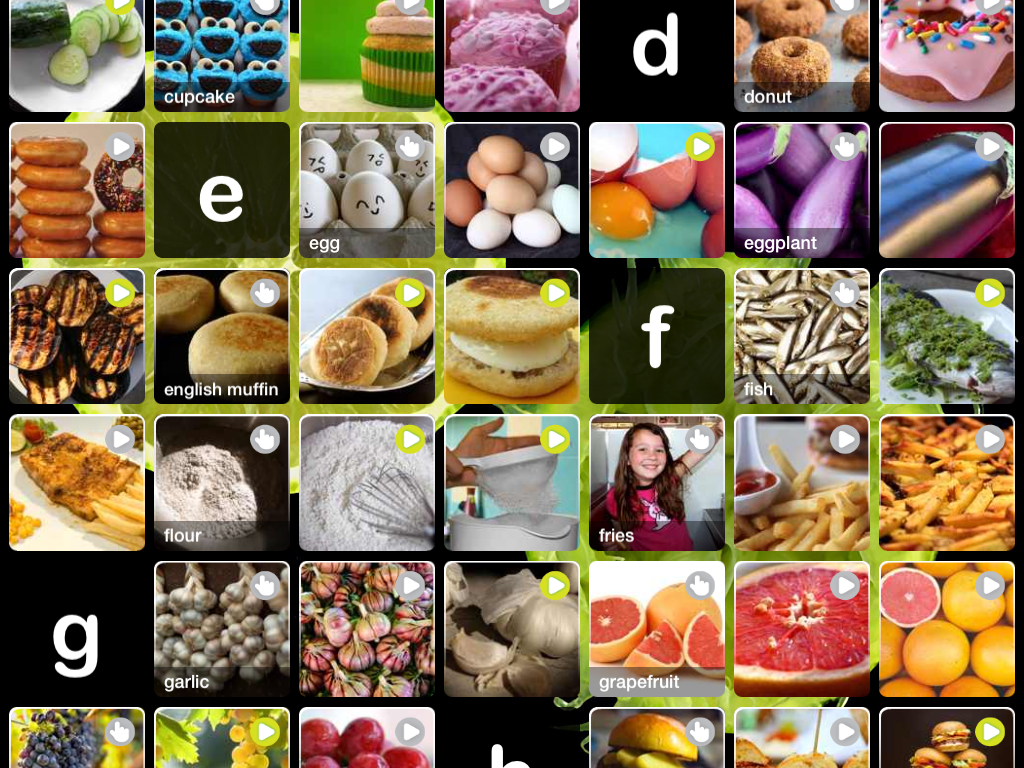The width and height of the screenshot is (1024, 768).
Task: Play the flour with whisk video
Action: pos(410,439)
